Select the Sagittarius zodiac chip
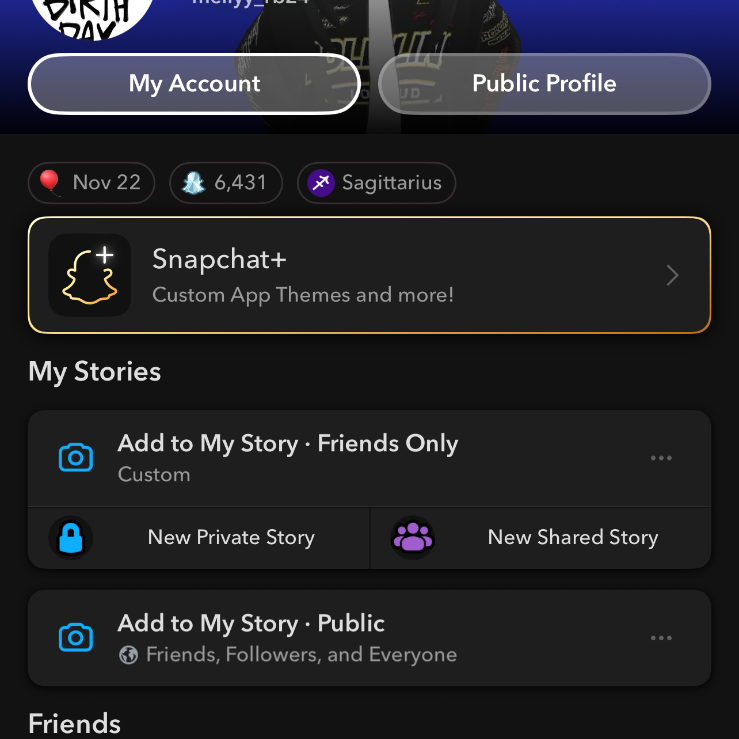This screenshot has width=739, height=739. (376, 183)
